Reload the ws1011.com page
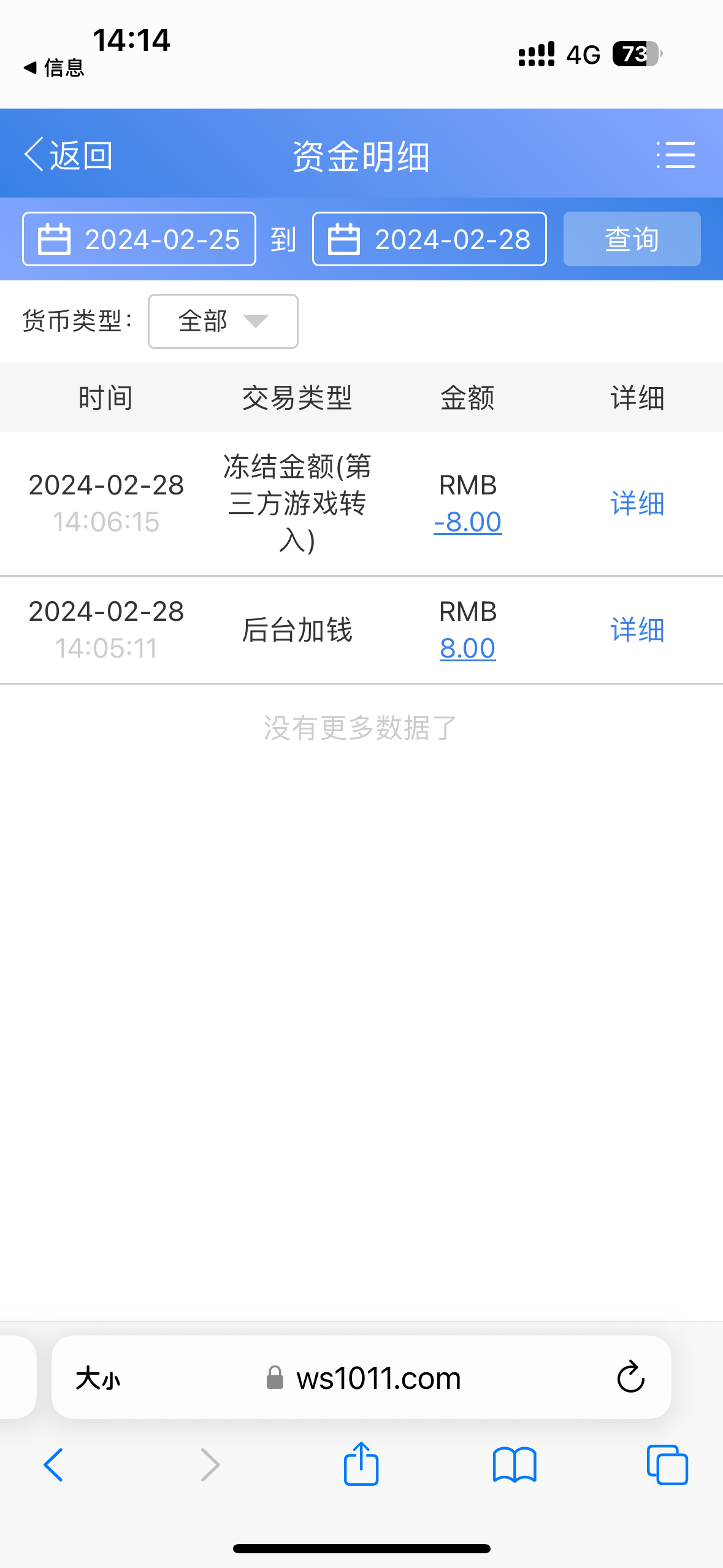This screenshot has height=1568, width=723. [630, 1377]
